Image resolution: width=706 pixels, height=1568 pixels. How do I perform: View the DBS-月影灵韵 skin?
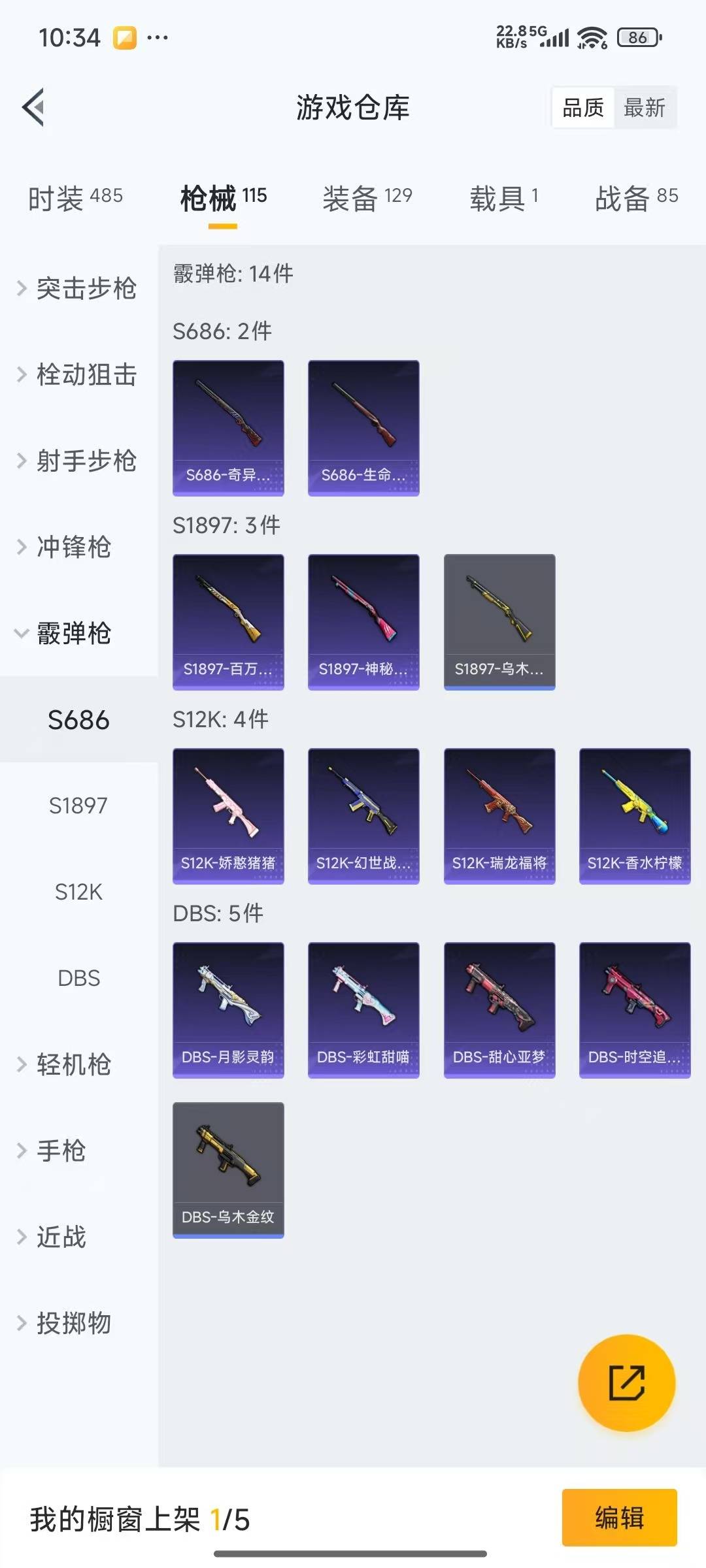click(228, 1010)
